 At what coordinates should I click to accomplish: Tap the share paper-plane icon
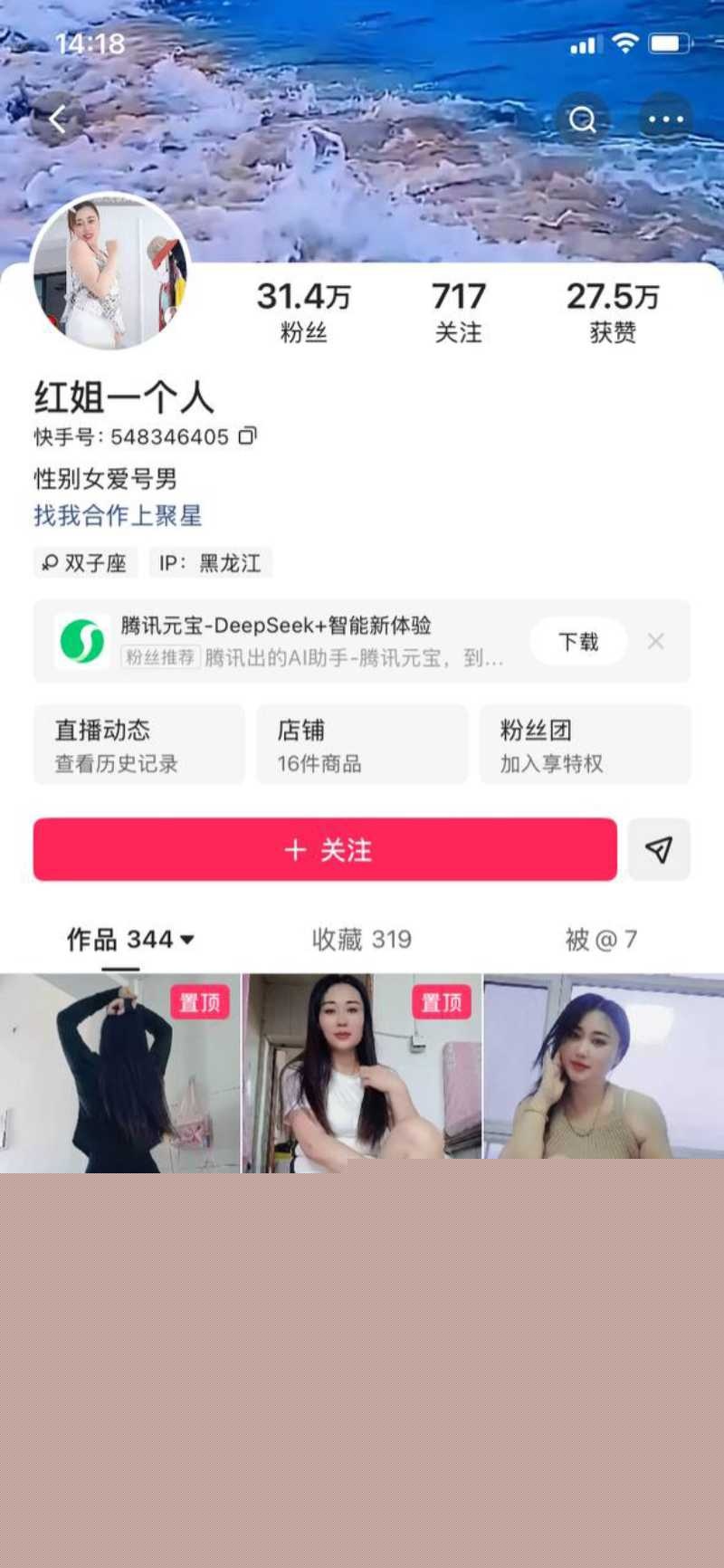click(x=660, y=849)
